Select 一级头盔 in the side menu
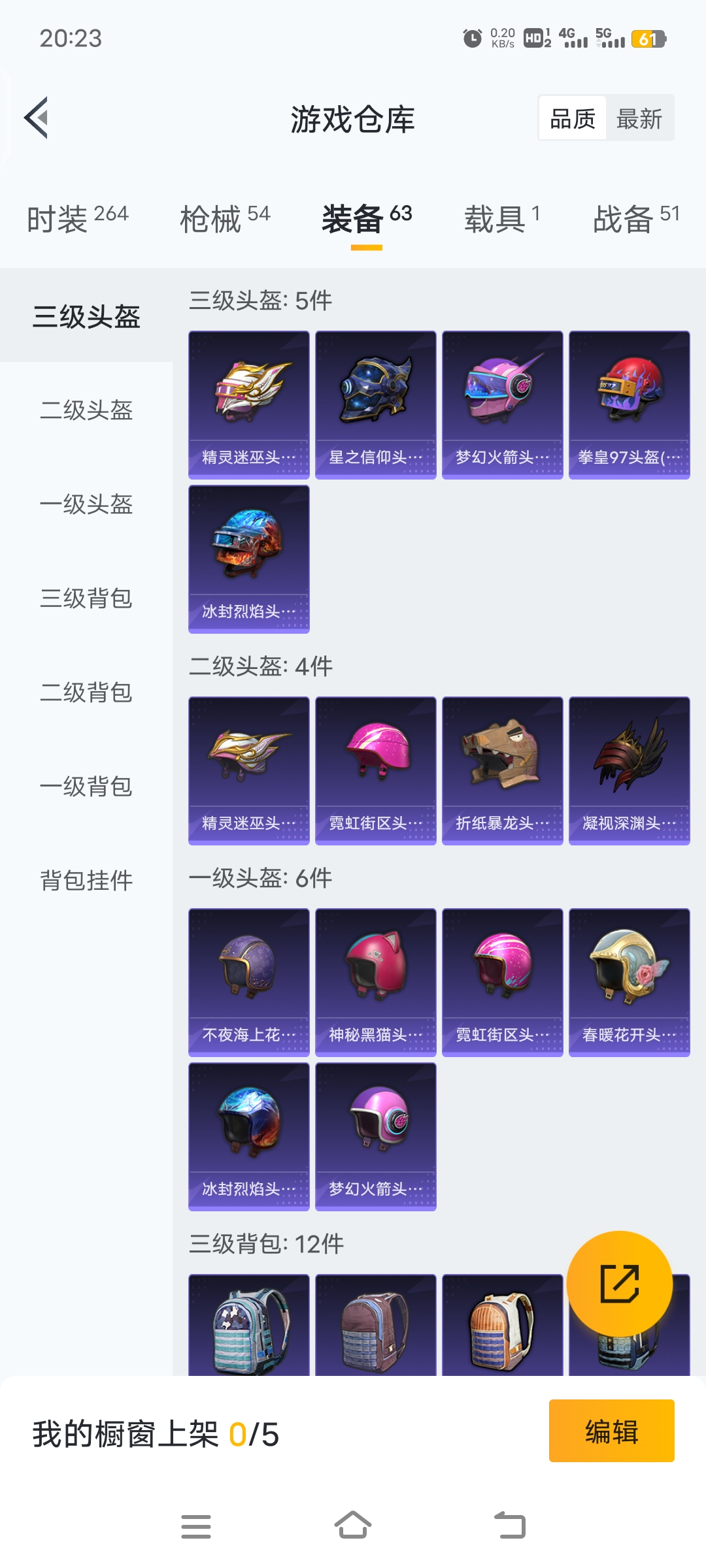The image size is (706, 1568). pyautogui.click(x=86, y=504)
